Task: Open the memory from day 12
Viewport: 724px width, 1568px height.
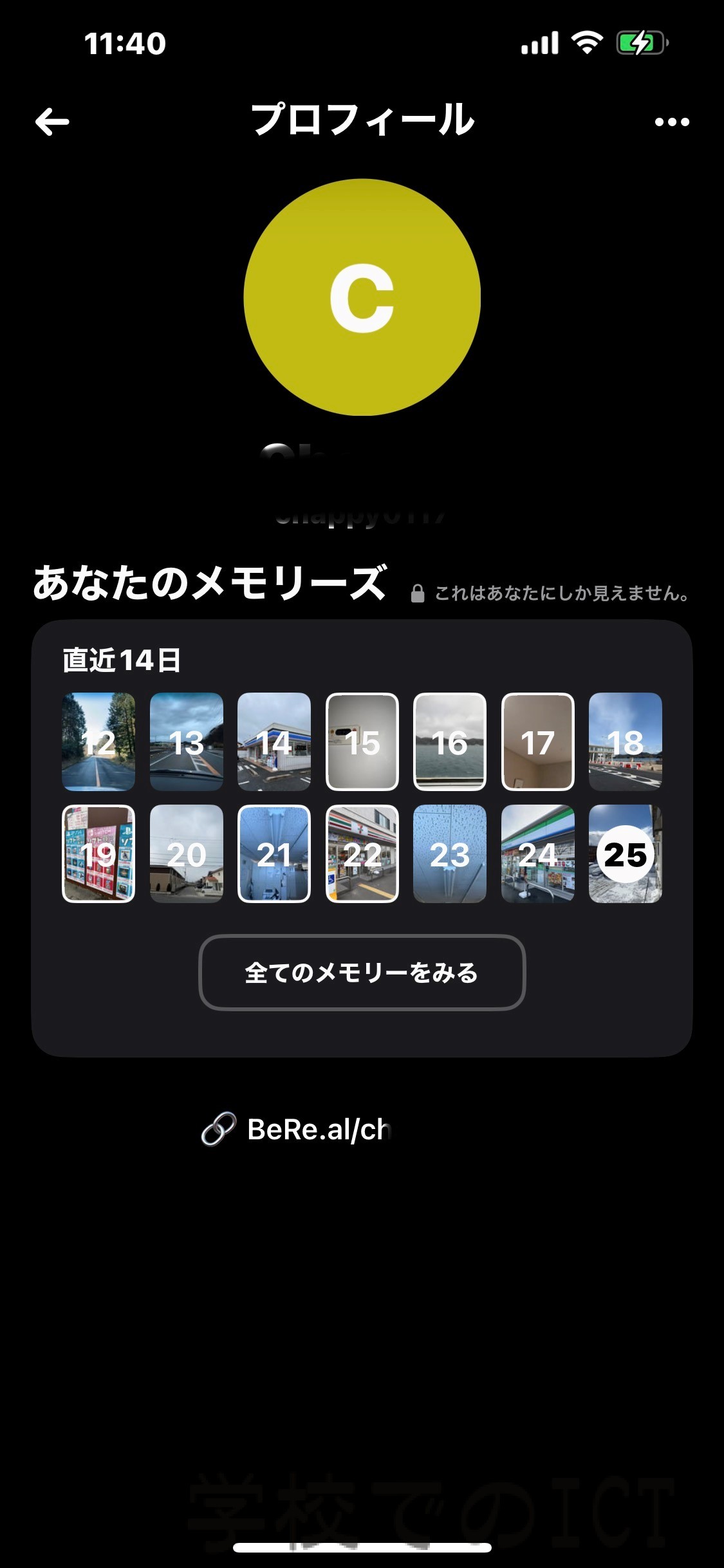Action: [98, 742]
